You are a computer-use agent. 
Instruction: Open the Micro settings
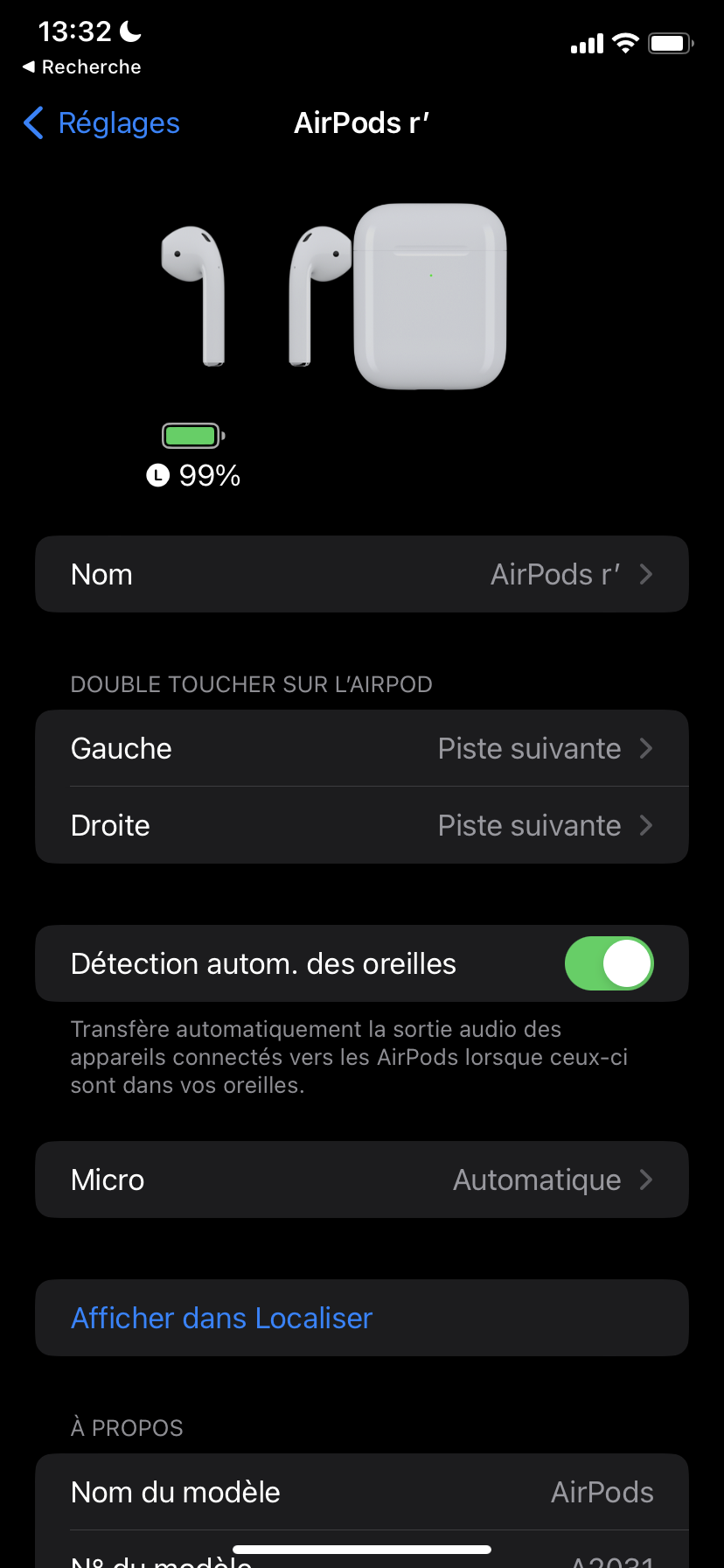click(362, 1179)
